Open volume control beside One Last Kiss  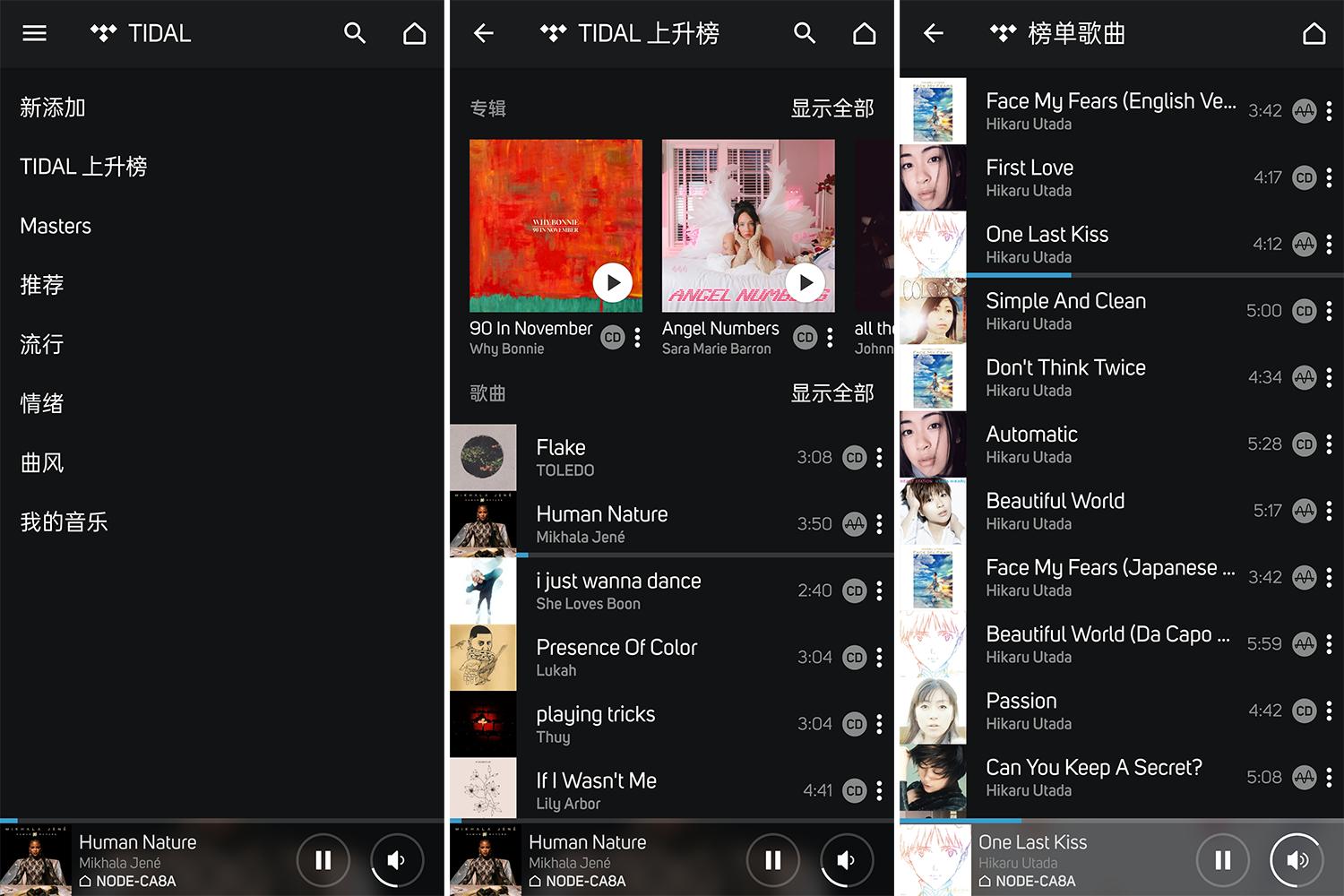tap(1297, 860)
